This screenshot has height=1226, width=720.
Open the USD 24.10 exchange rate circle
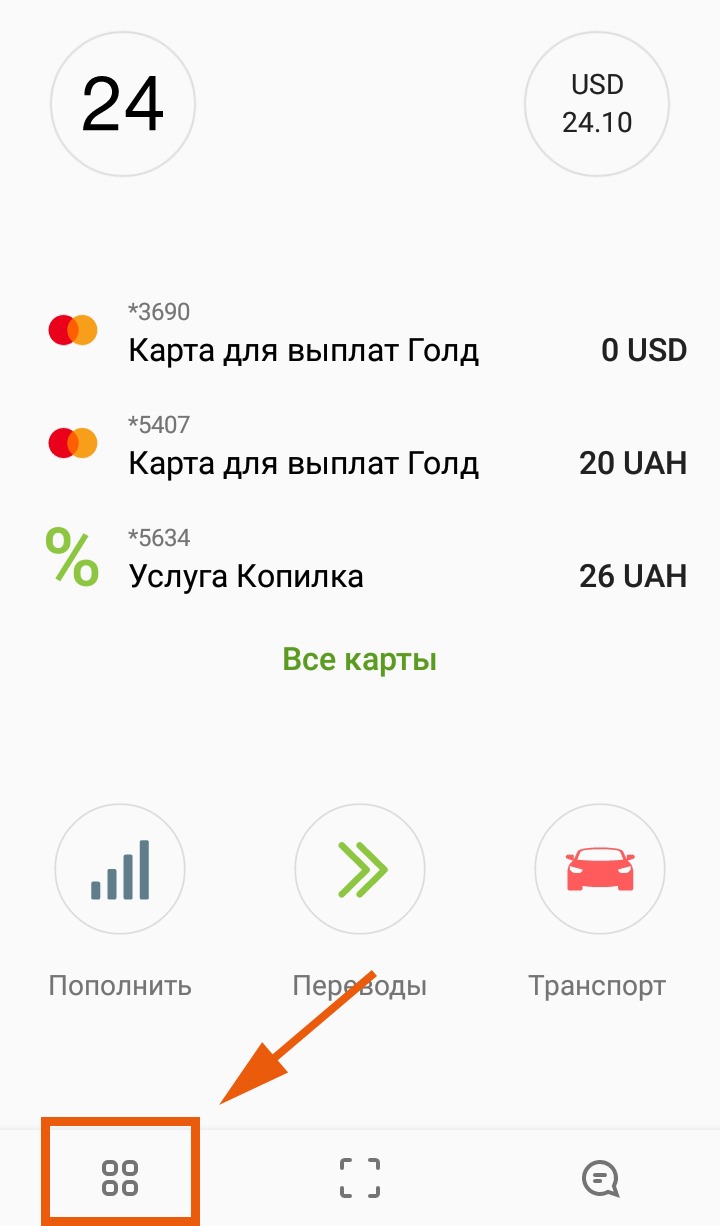[597, 104]
